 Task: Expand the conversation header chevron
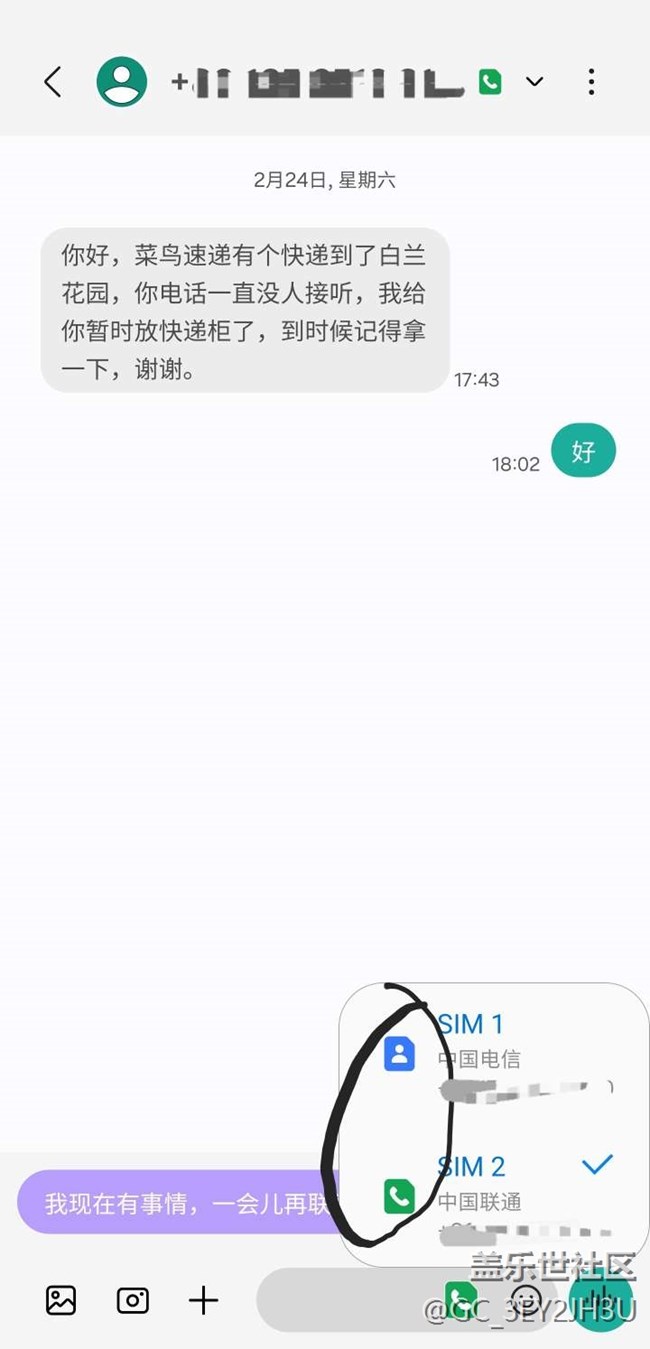coord(535,82)
